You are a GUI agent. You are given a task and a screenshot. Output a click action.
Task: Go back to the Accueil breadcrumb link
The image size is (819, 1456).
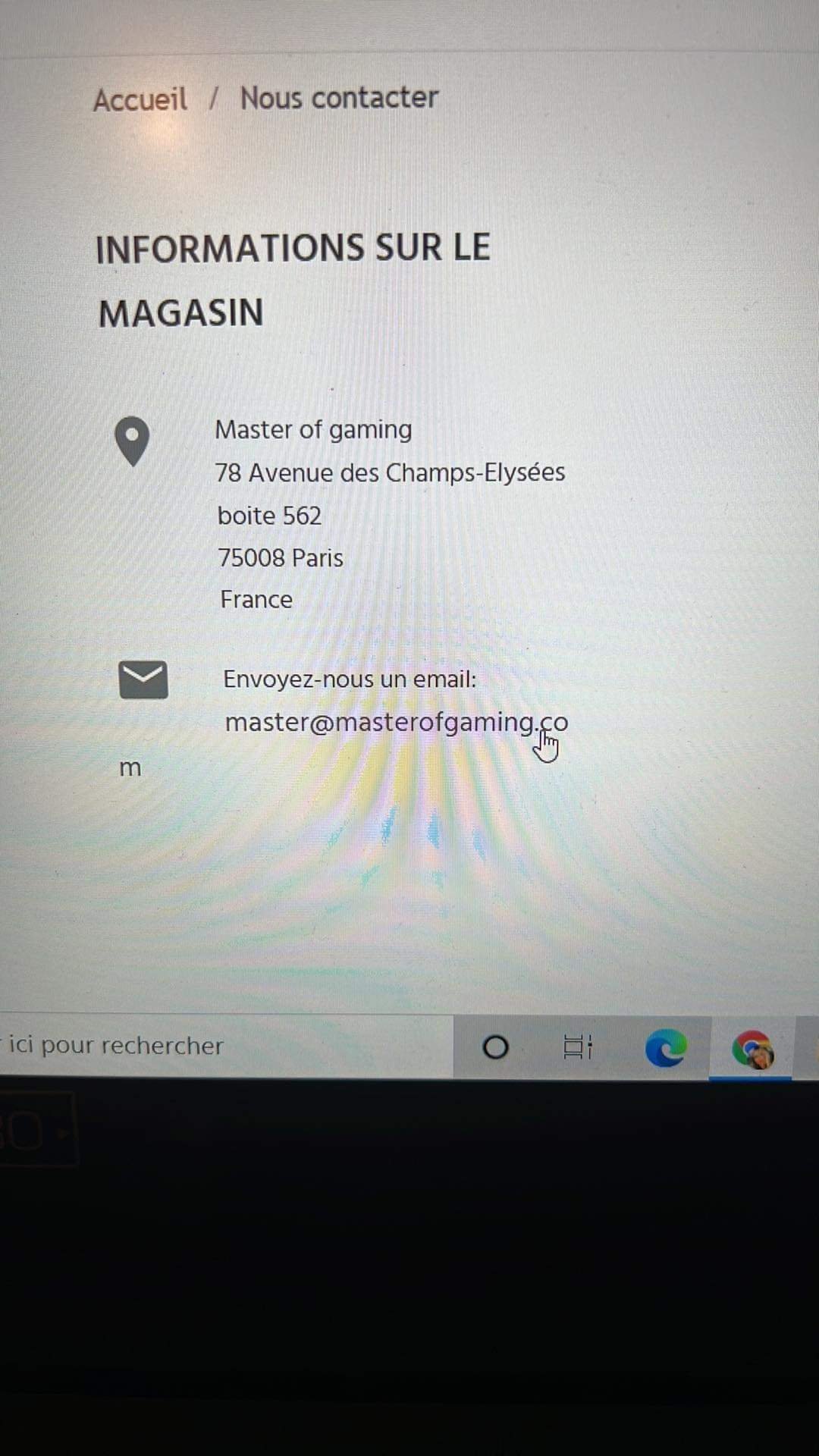[140, 99]
